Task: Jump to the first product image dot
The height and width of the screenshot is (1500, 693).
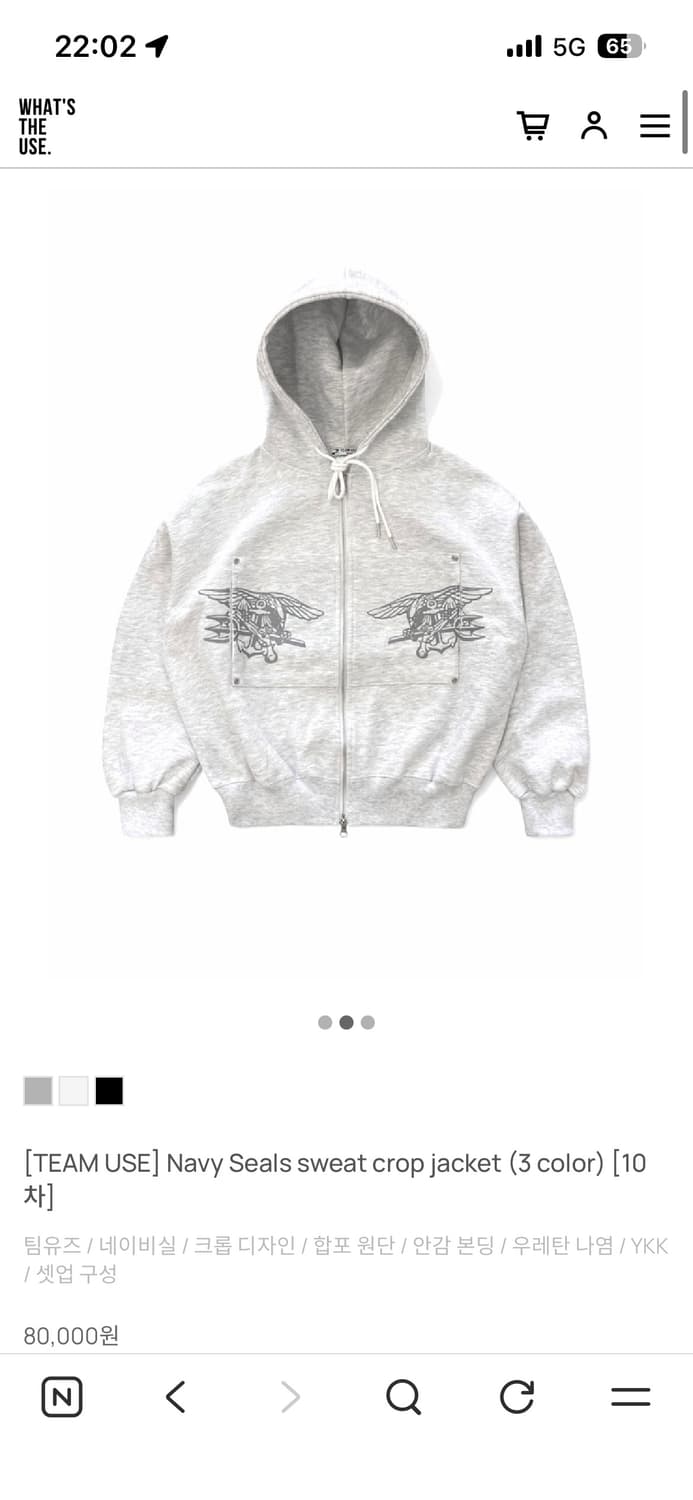Action: [325, 1022]
